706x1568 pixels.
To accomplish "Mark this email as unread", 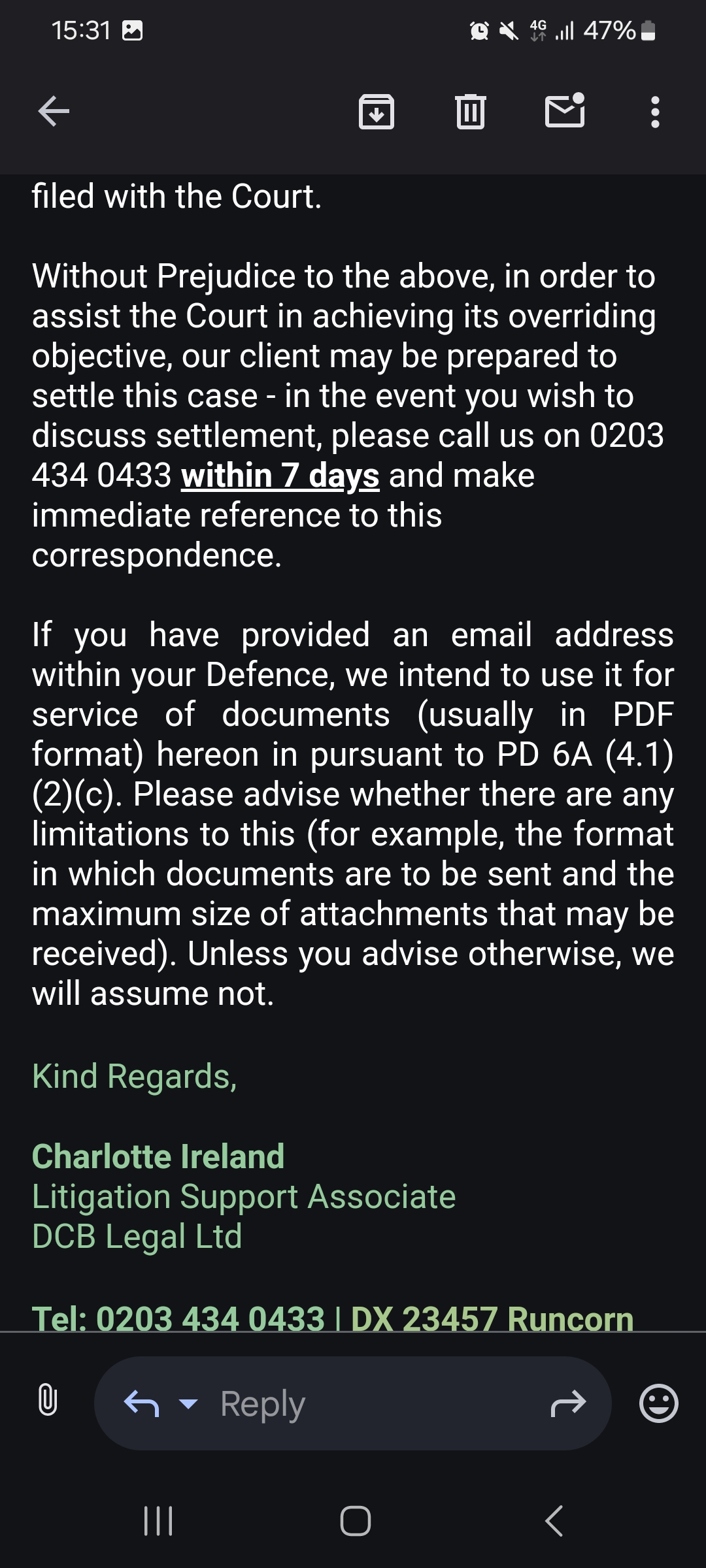I will click(x=565, y=110).
